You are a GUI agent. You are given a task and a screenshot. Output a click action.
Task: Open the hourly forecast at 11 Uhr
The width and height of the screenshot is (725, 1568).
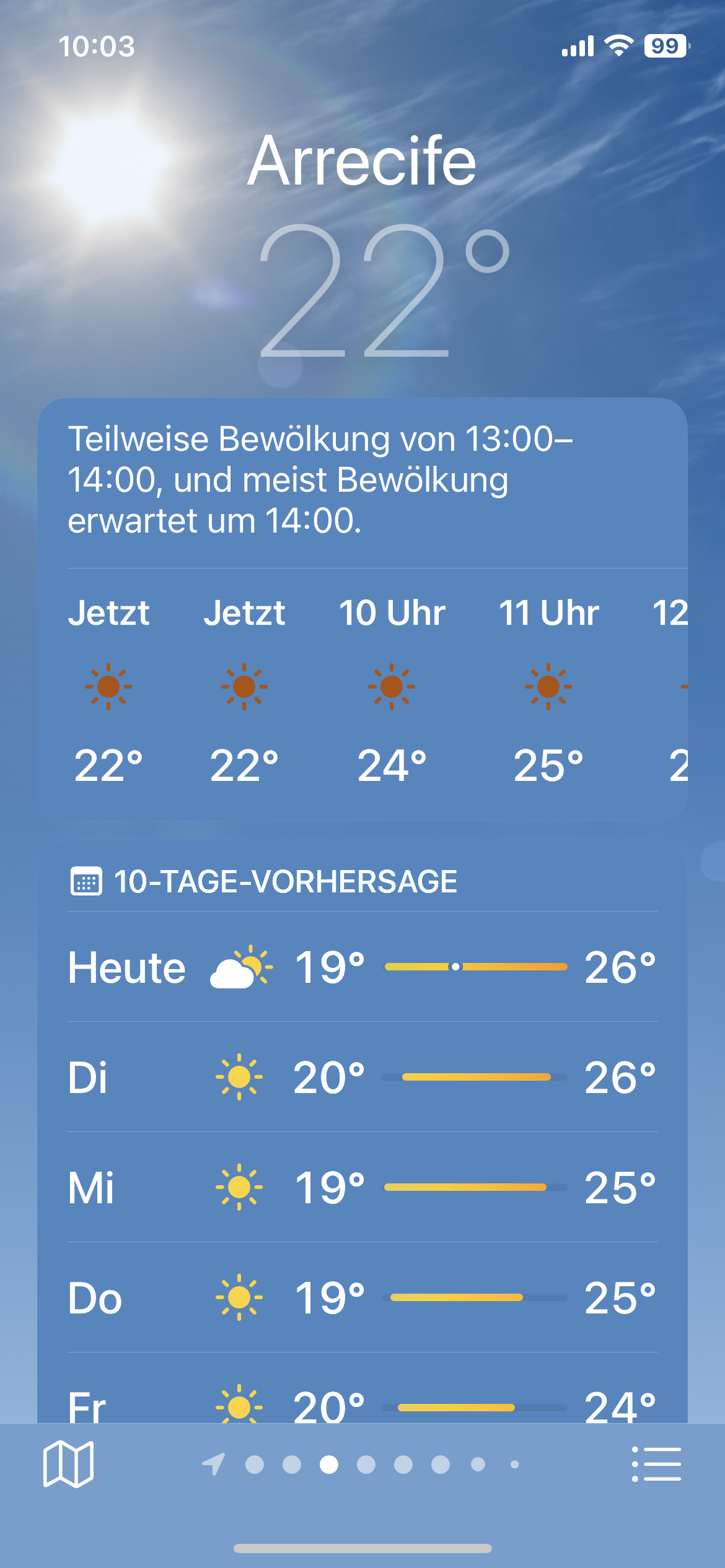(548, 687)
